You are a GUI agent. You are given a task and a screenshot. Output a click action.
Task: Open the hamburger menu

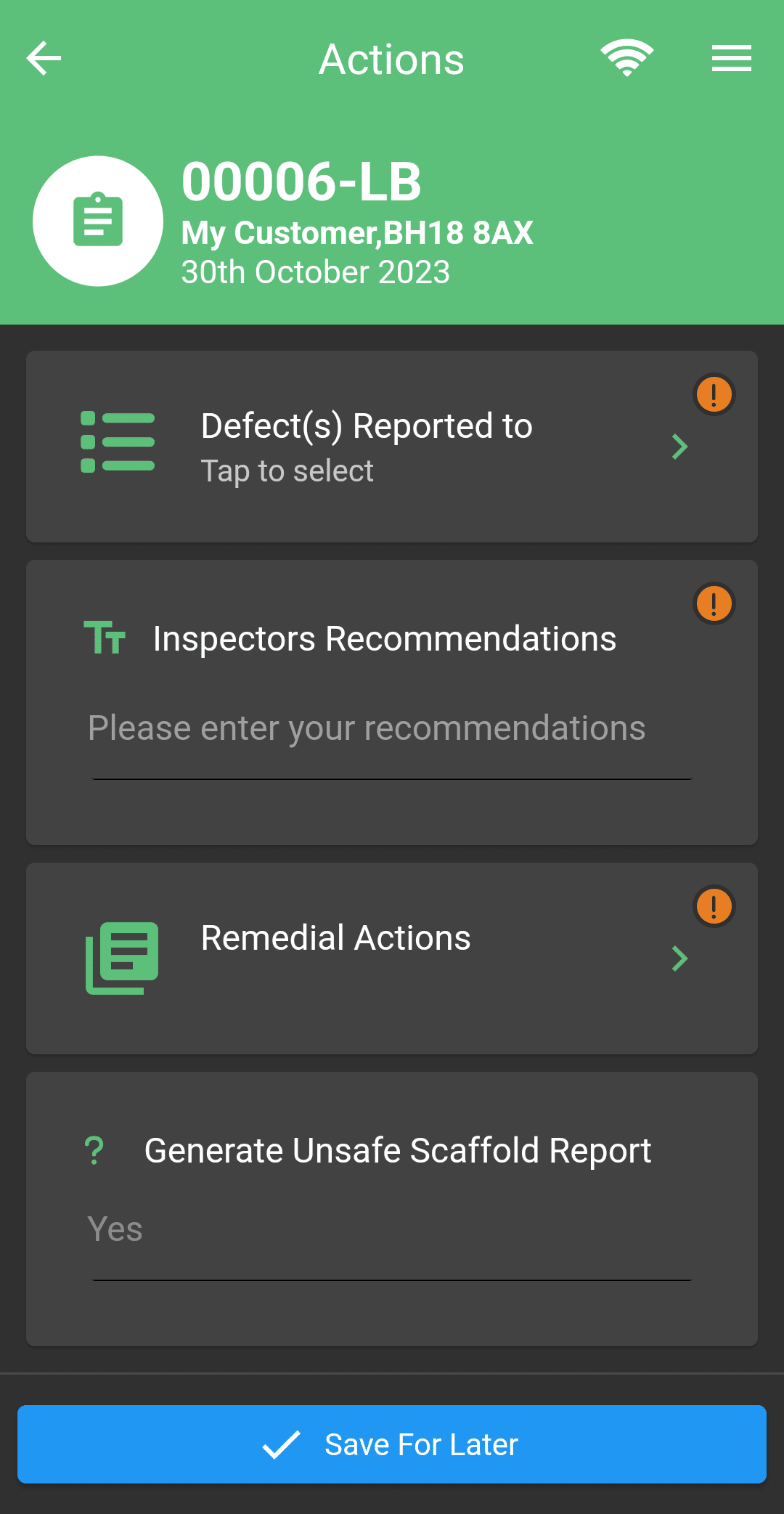731,59
